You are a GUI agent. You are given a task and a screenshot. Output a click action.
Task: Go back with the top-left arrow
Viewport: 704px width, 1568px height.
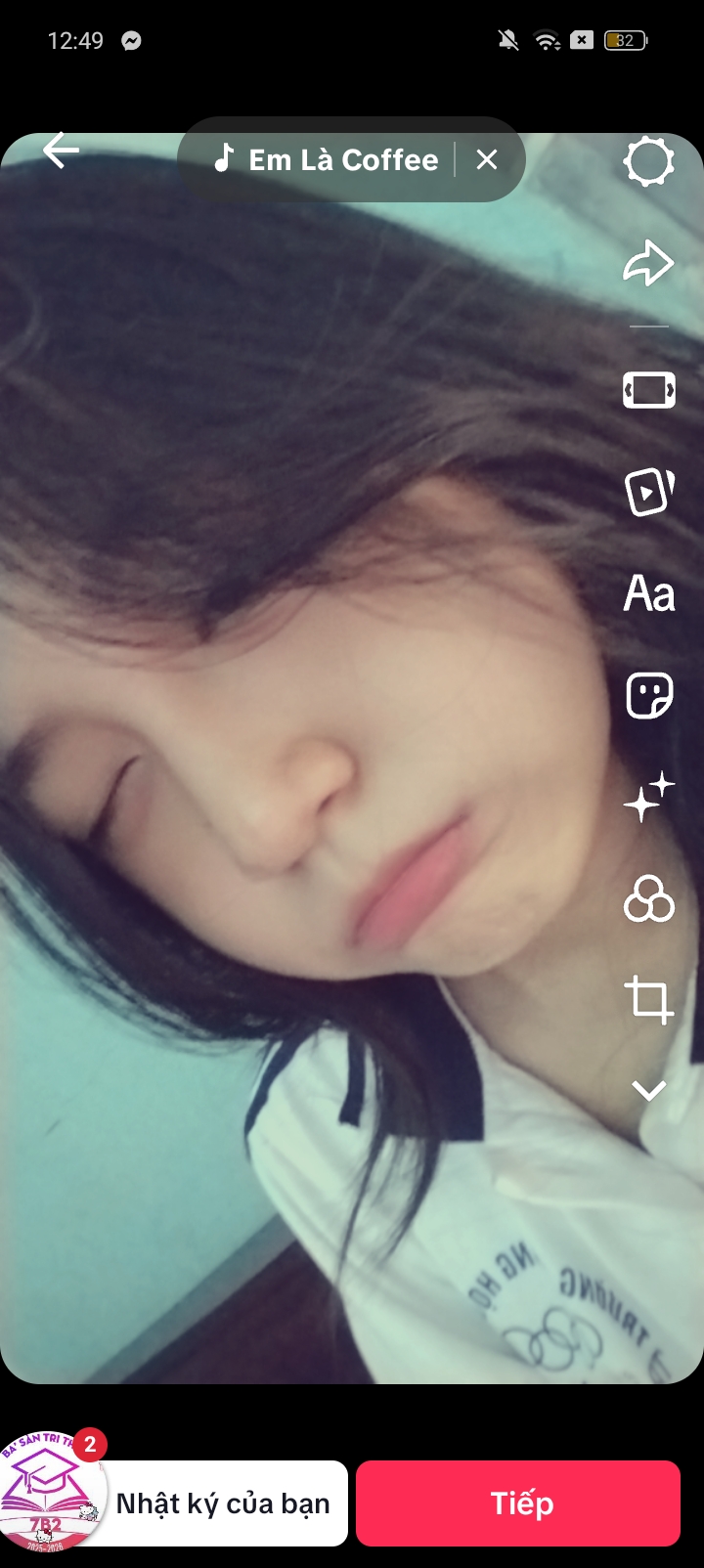click(x=61, y=151)
